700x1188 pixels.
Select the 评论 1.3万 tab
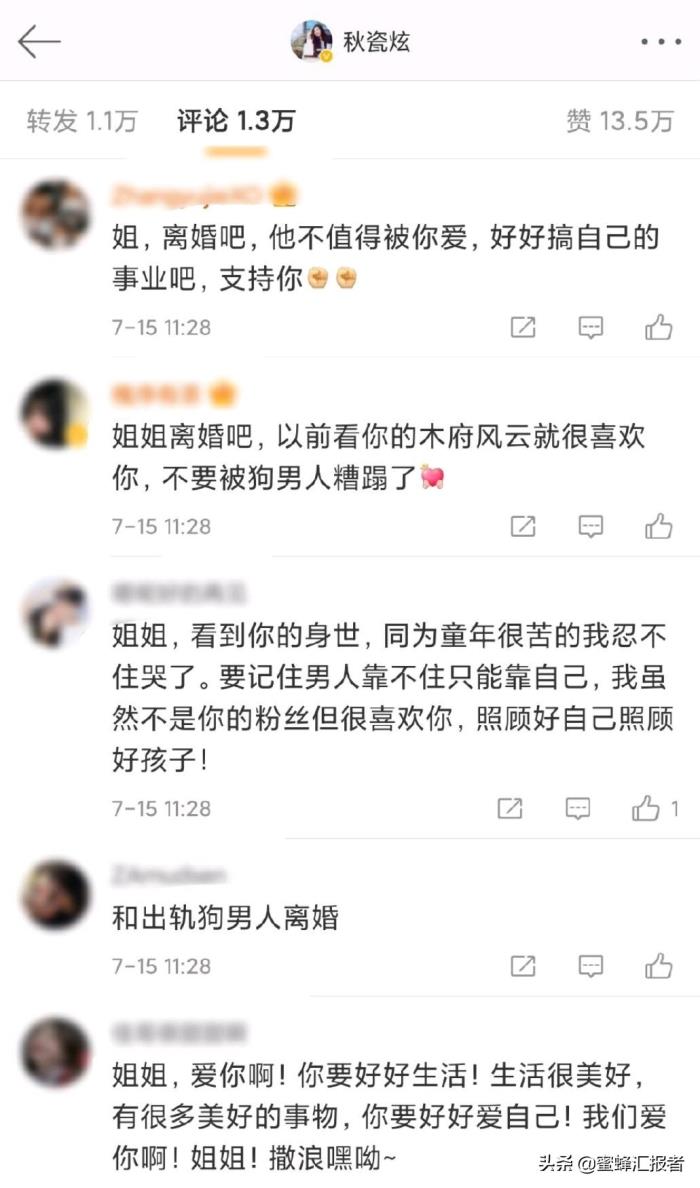236,122
